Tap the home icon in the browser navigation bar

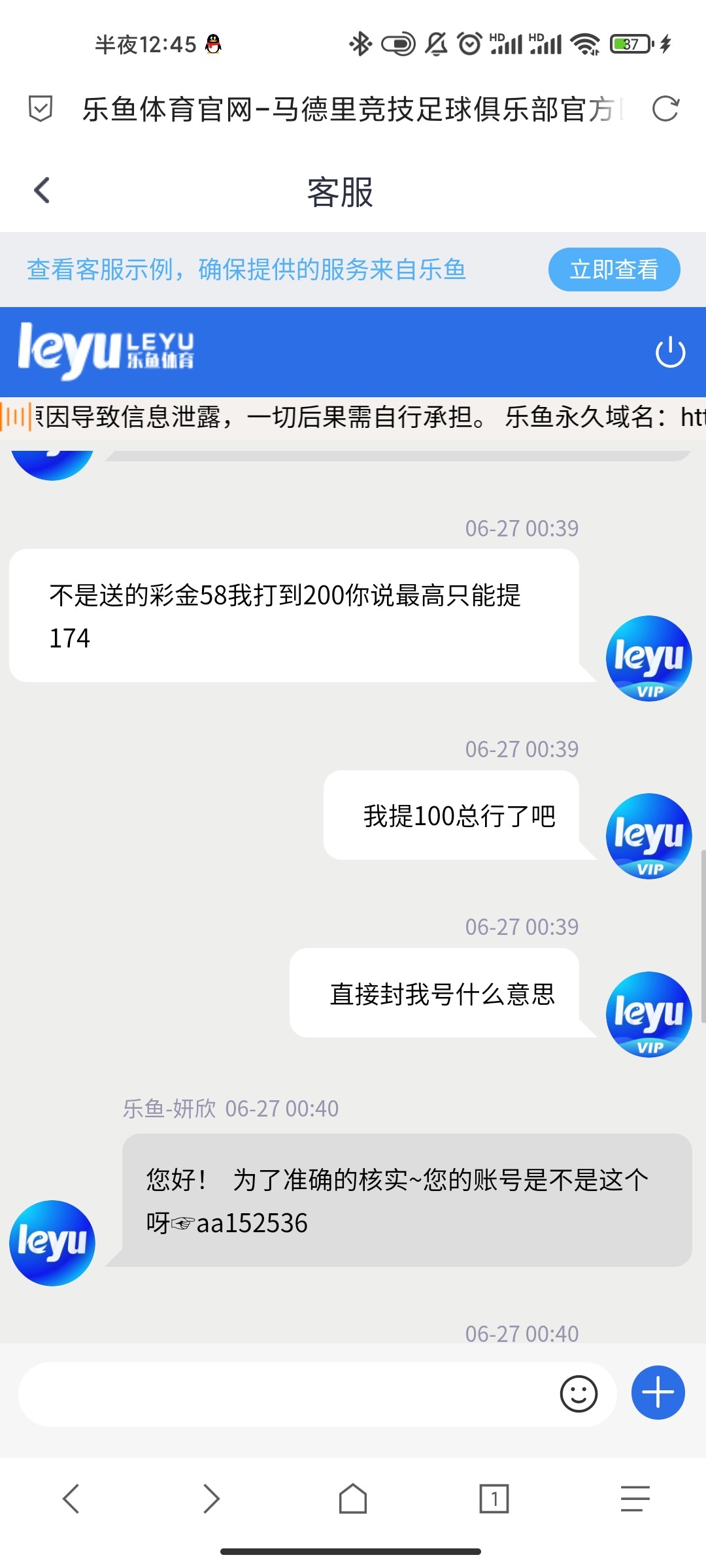tap(352, 1499)
